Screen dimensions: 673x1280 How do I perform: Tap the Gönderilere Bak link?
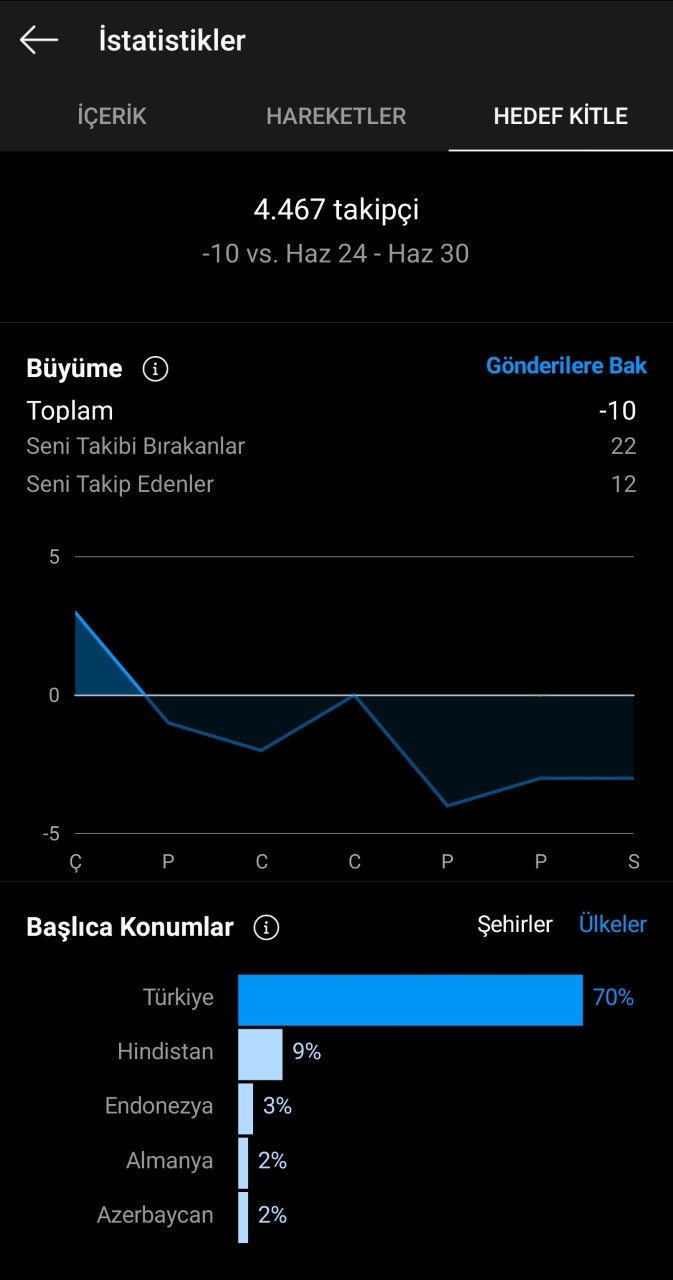click(566, 366)
